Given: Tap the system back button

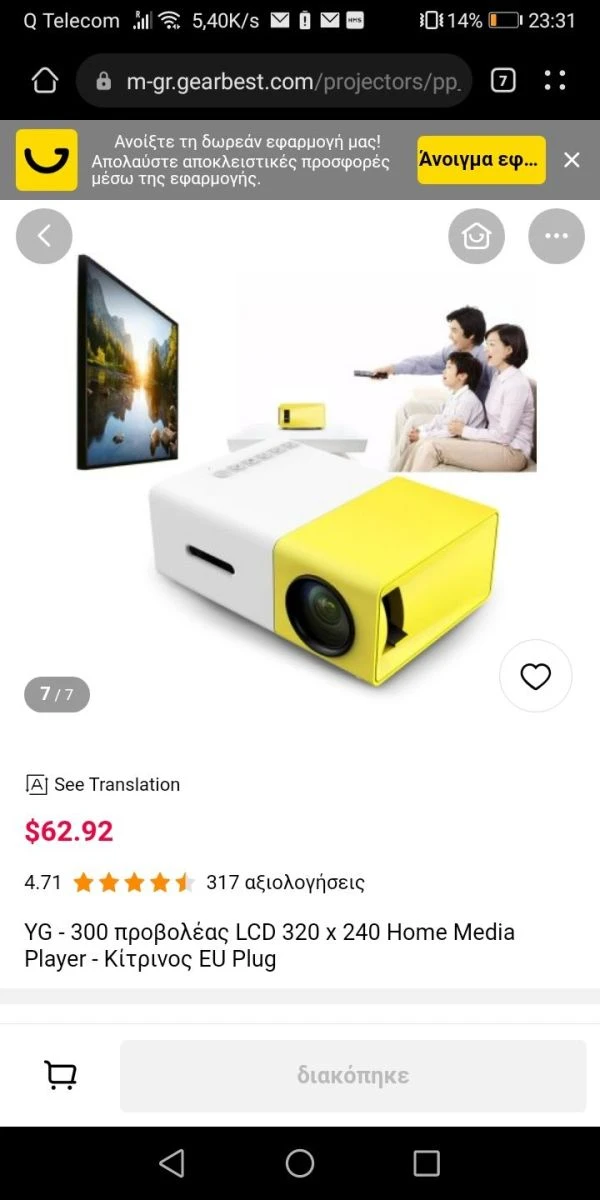Looking at the screenshot, I should coord(172,1163).
